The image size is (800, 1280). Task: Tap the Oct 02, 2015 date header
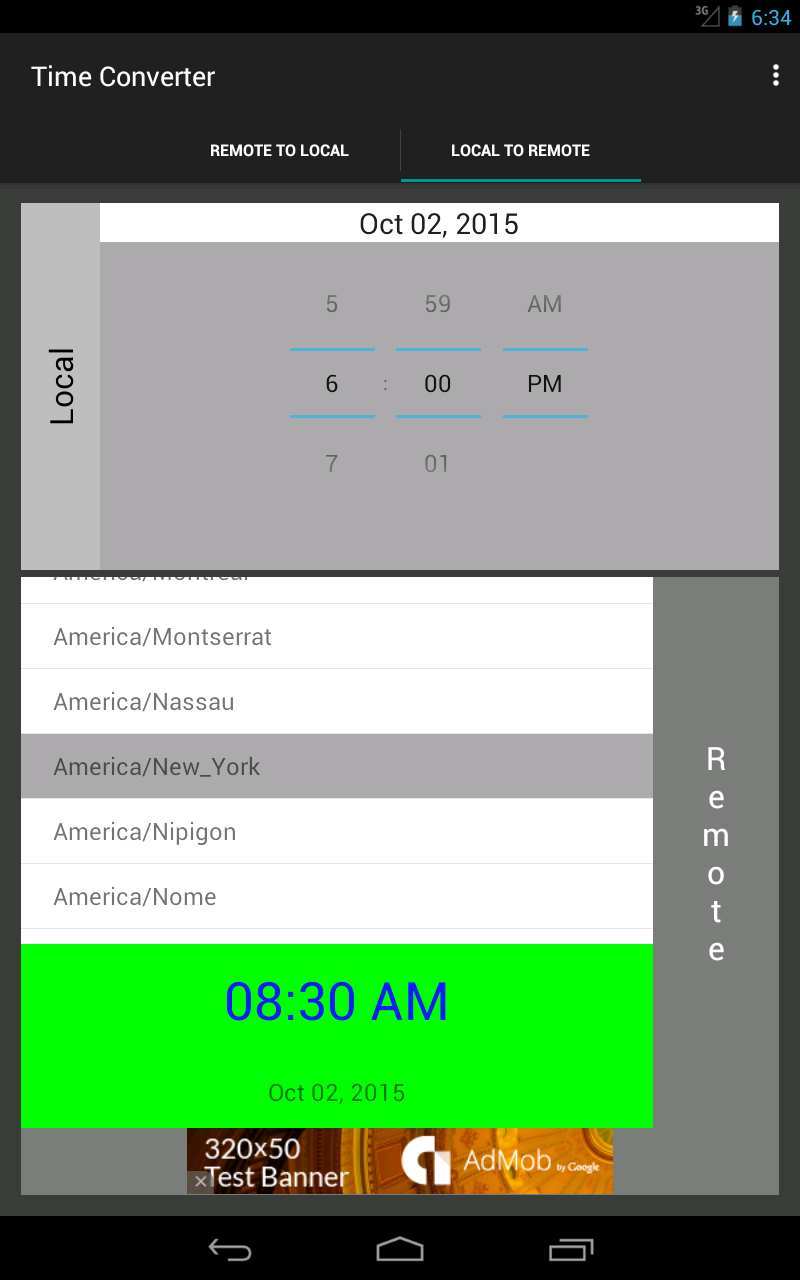438,223
